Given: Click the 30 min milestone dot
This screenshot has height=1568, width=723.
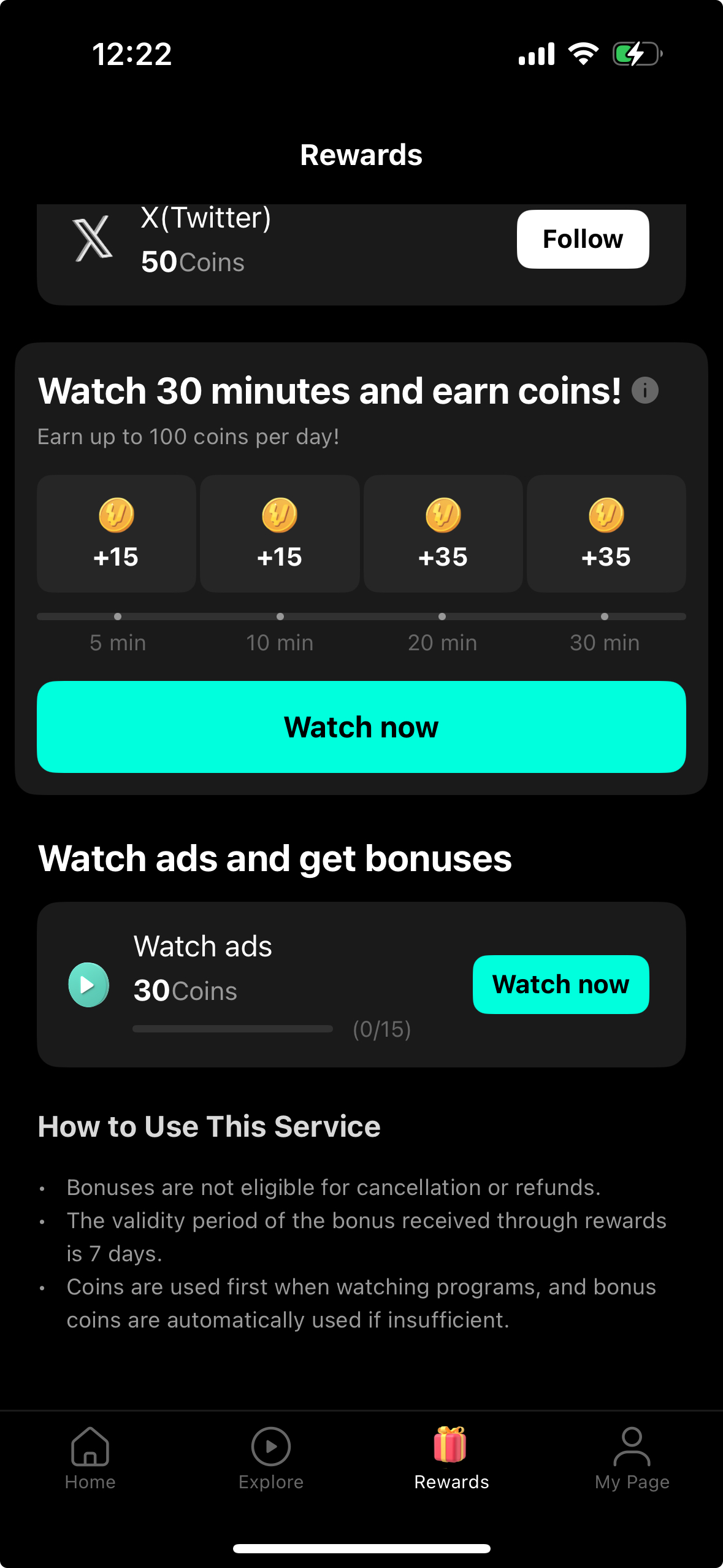Looking at the screenshot, I should (605, 616).
